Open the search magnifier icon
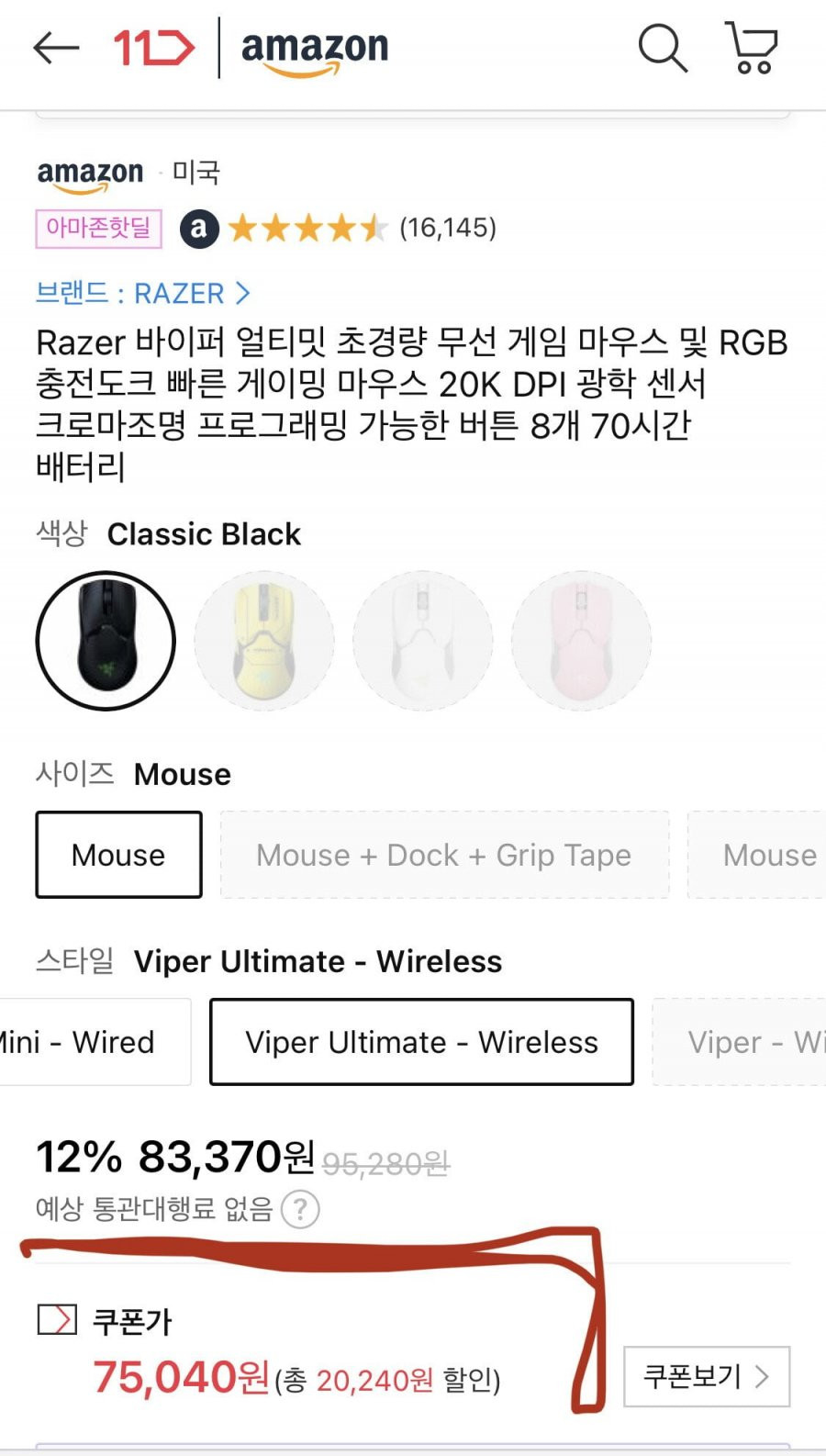Image resolution: width=826 pixels, height=1456 pixels. coord(663,48)
